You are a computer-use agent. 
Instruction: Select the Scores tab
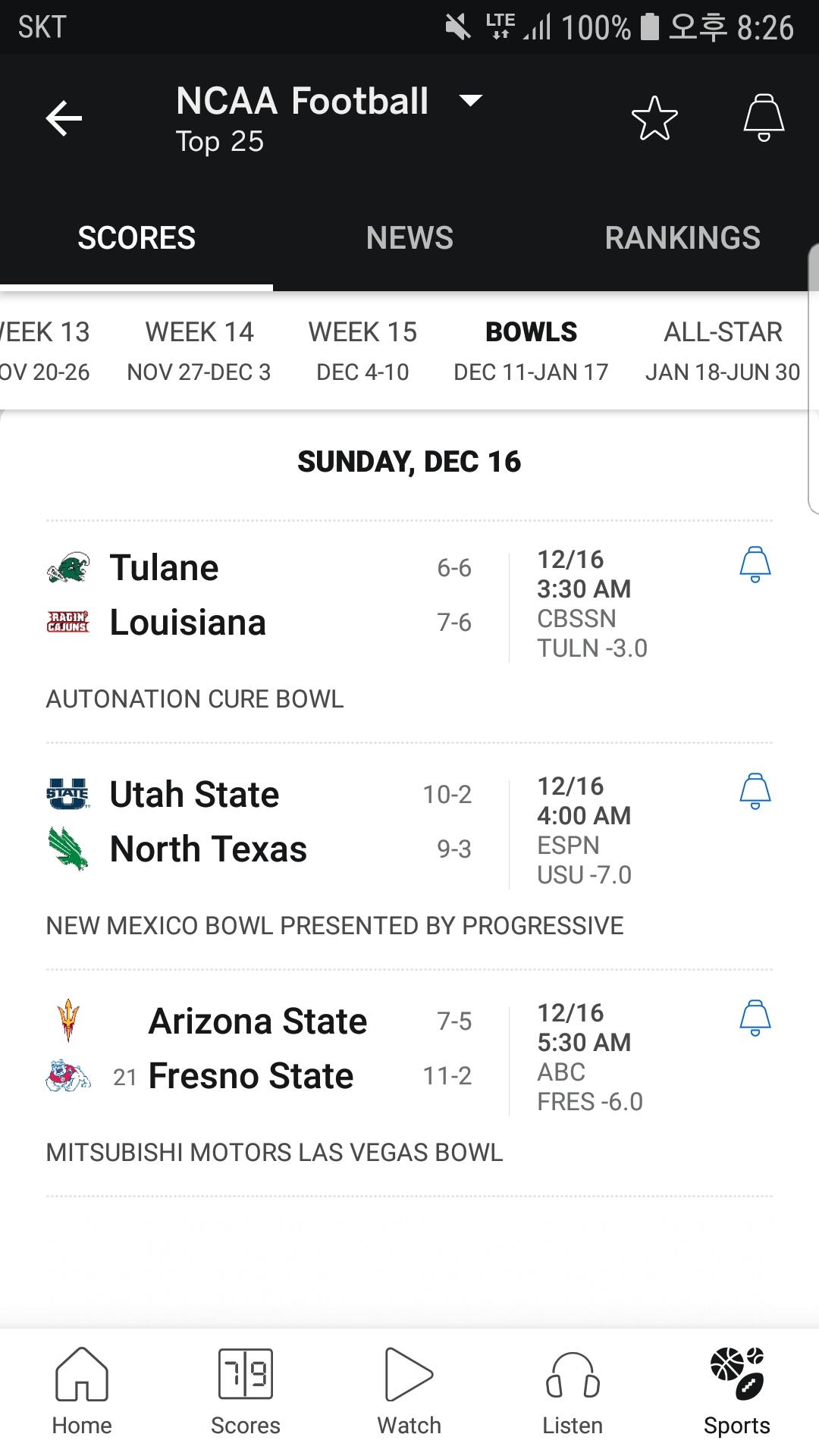pos(136,238)
